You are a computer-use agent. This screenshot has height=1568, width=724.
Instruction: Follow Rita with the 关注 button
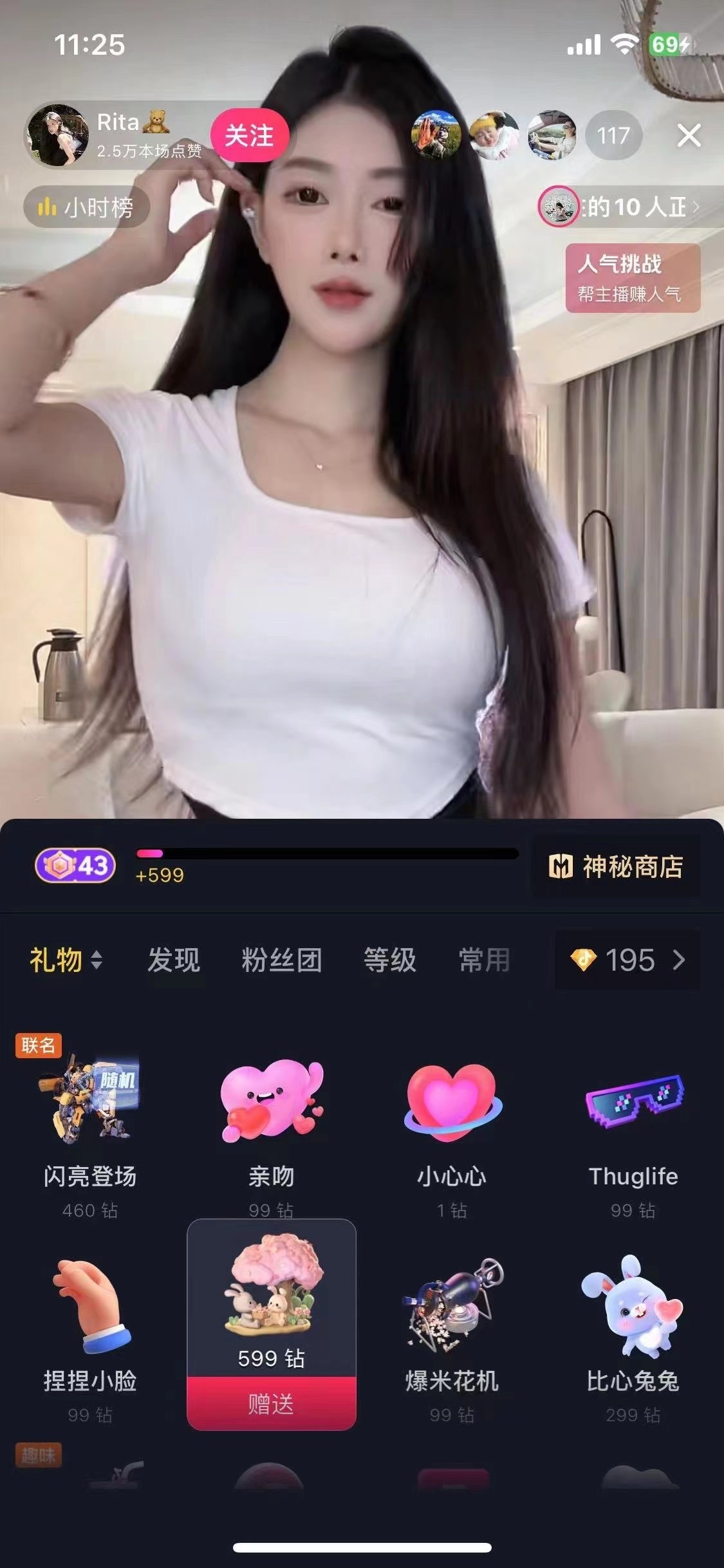[250, 136]
